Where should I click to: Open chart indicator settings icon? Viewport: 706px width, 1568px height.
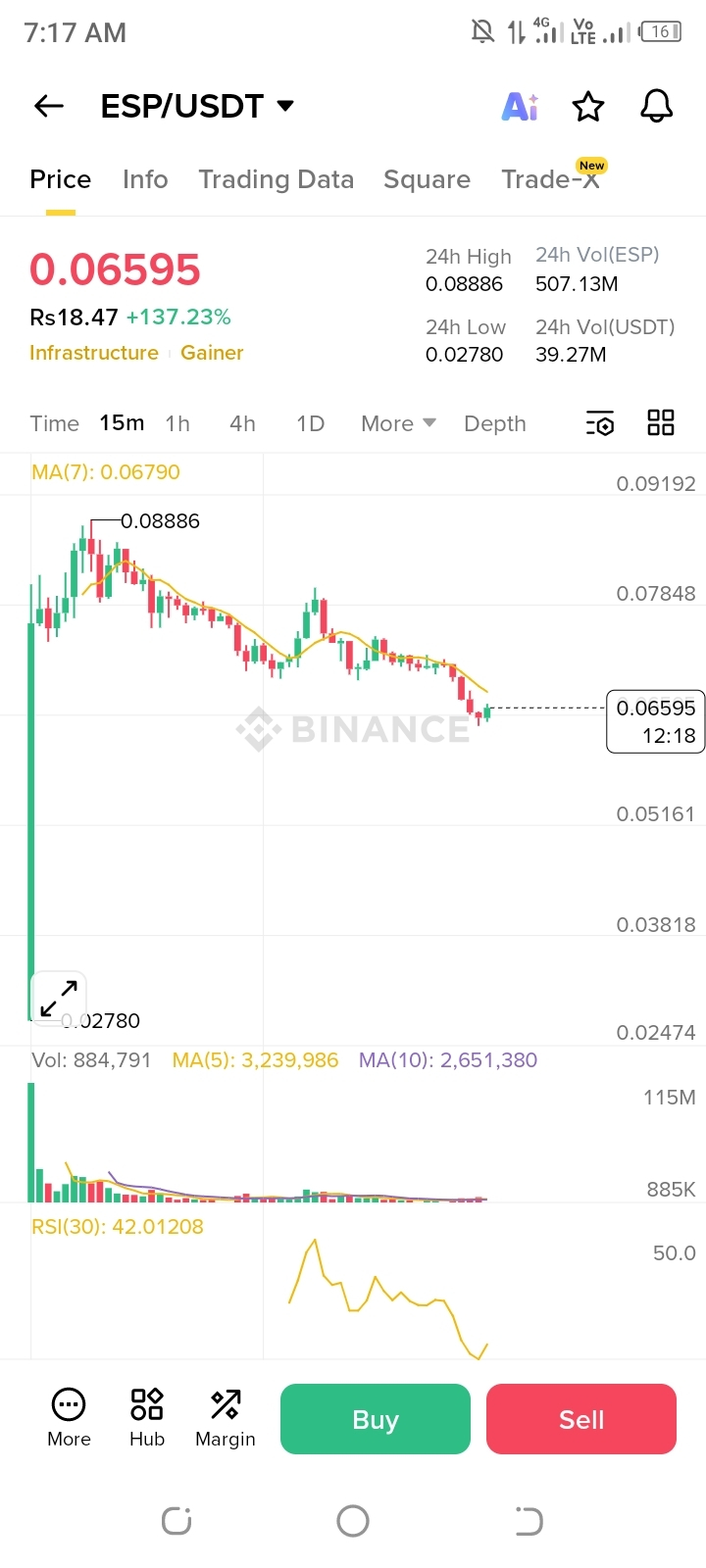(600, 423)
